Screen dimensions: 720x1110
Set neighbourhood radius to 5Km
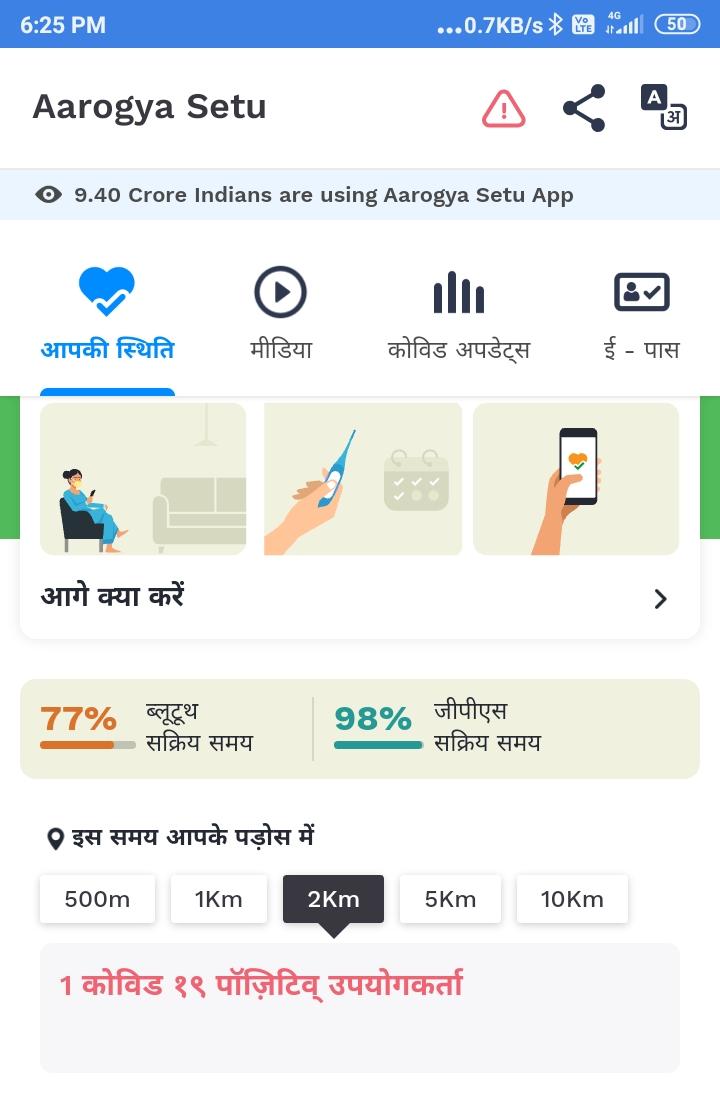click(450, 899)
